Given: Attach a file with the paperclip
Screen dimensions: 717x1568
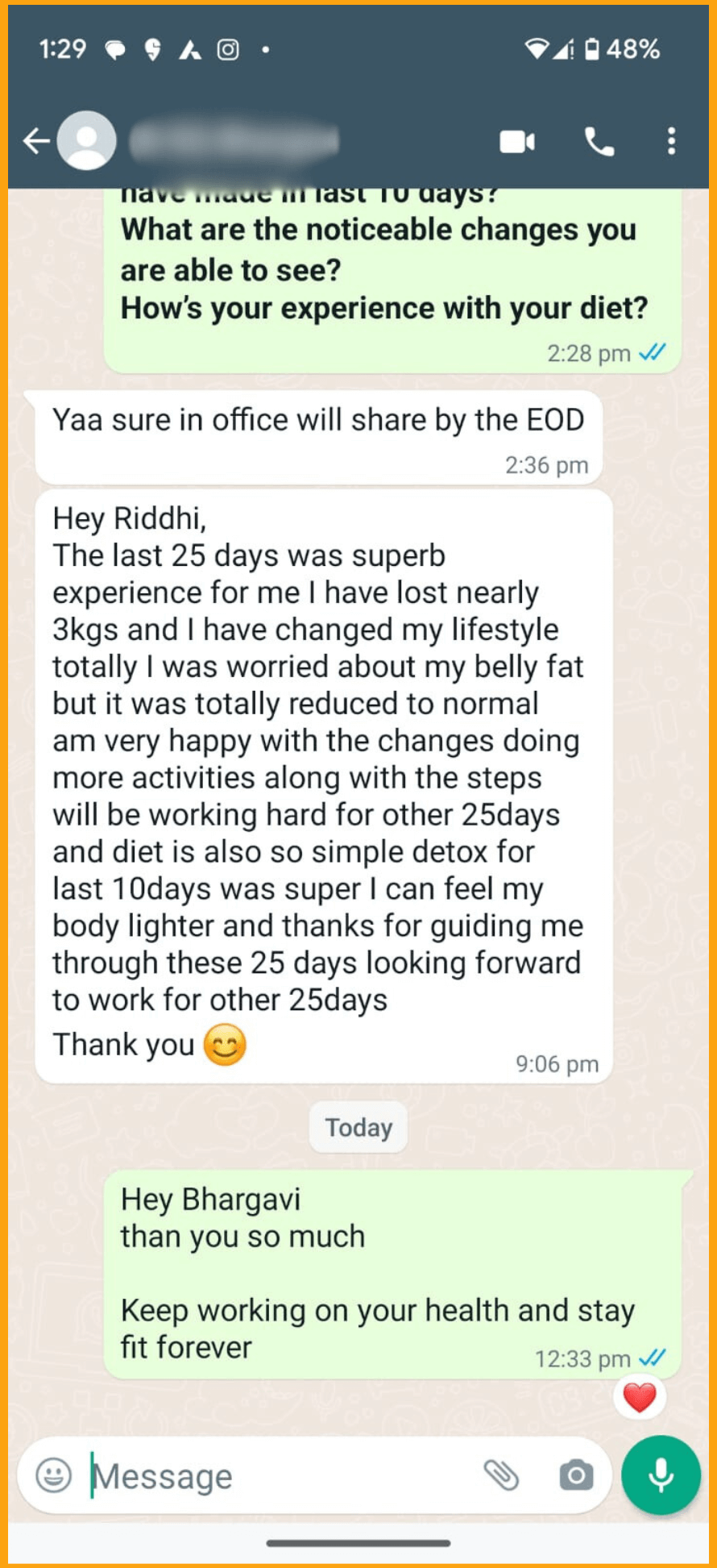Looking at the screenshot, I should (x=501, y=1475).
